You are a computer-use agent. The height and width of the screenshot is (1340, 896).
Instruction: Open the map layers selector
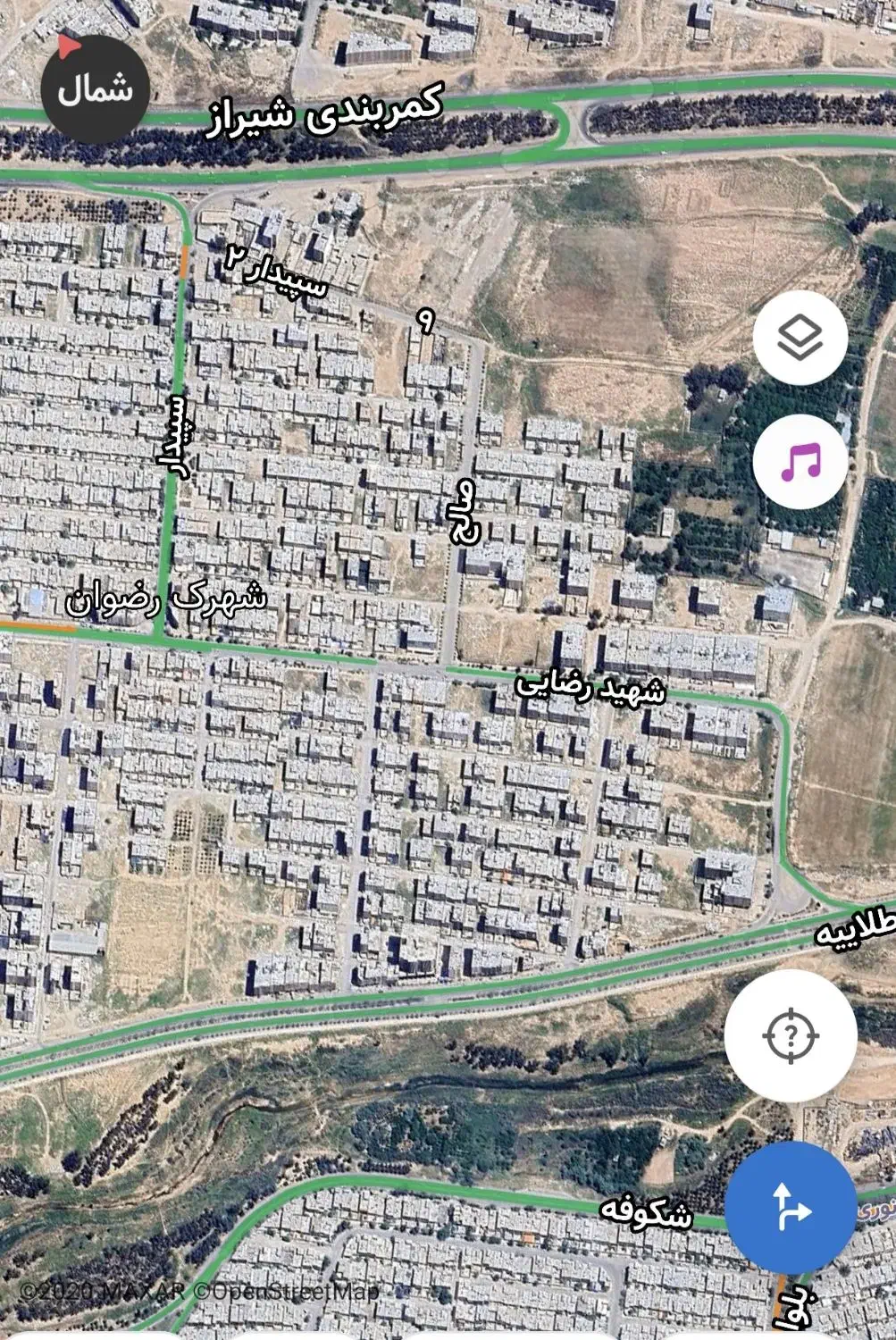coord(800,338)
